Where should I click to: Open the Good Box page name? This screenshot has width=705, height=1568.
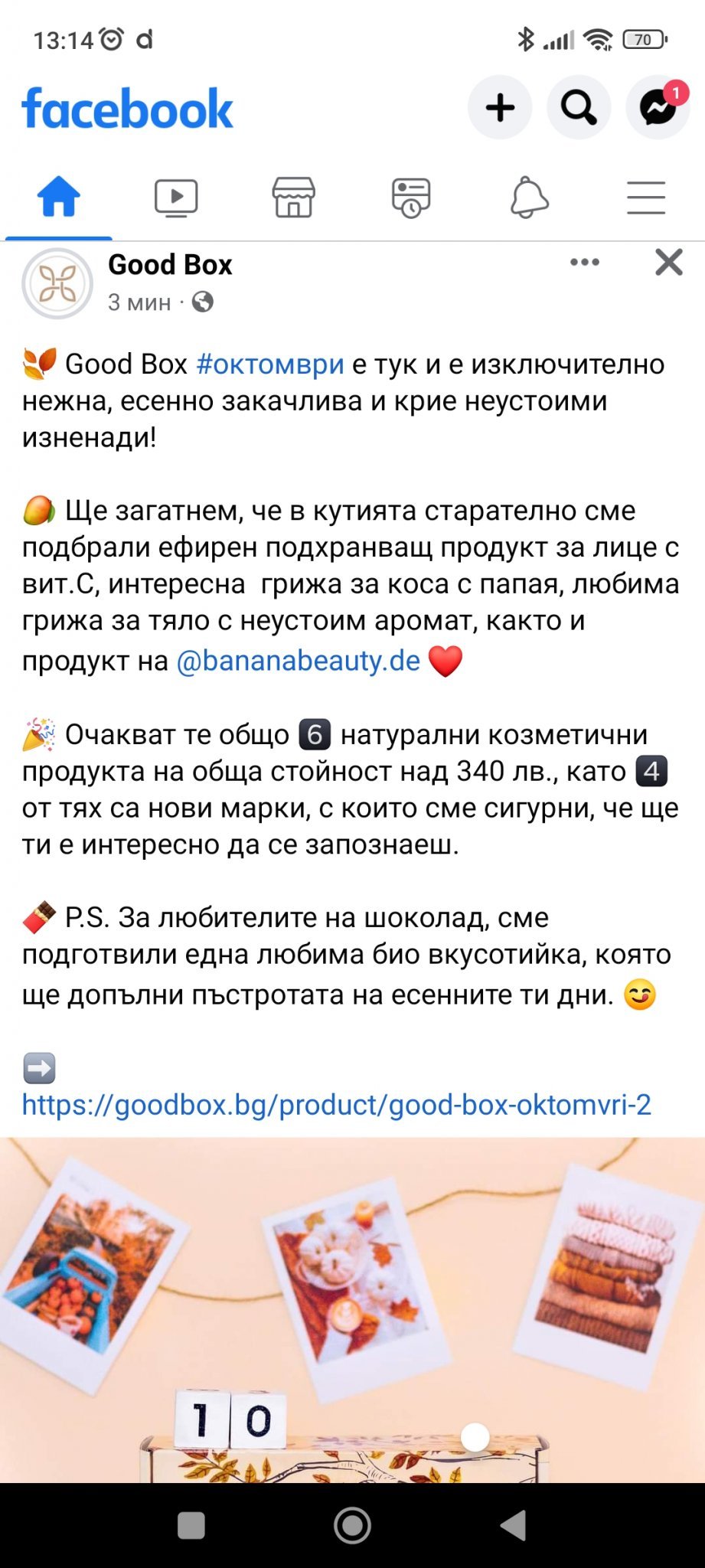point(170,265)
